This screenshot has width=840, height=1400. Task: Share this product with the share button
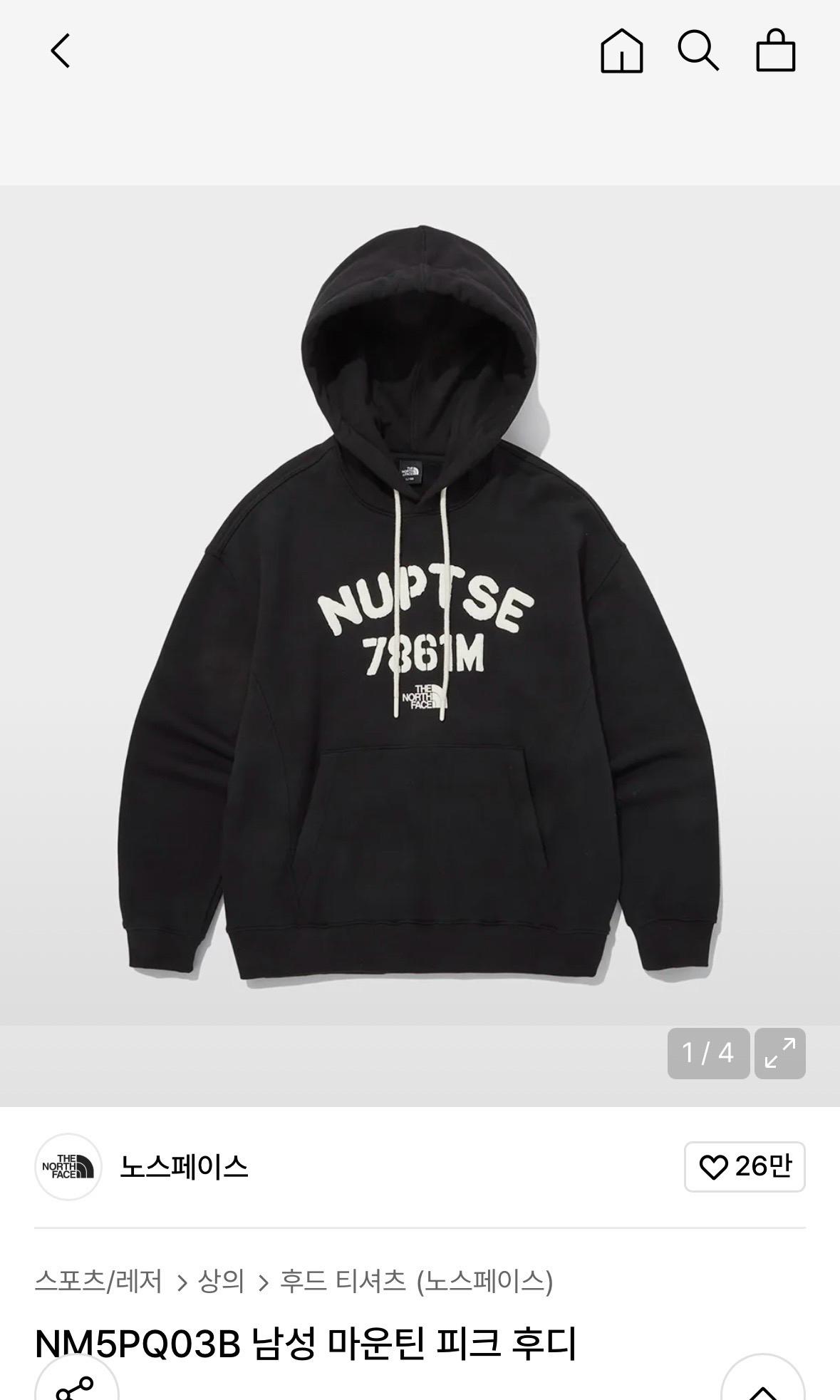click(x=76, y=1384)
